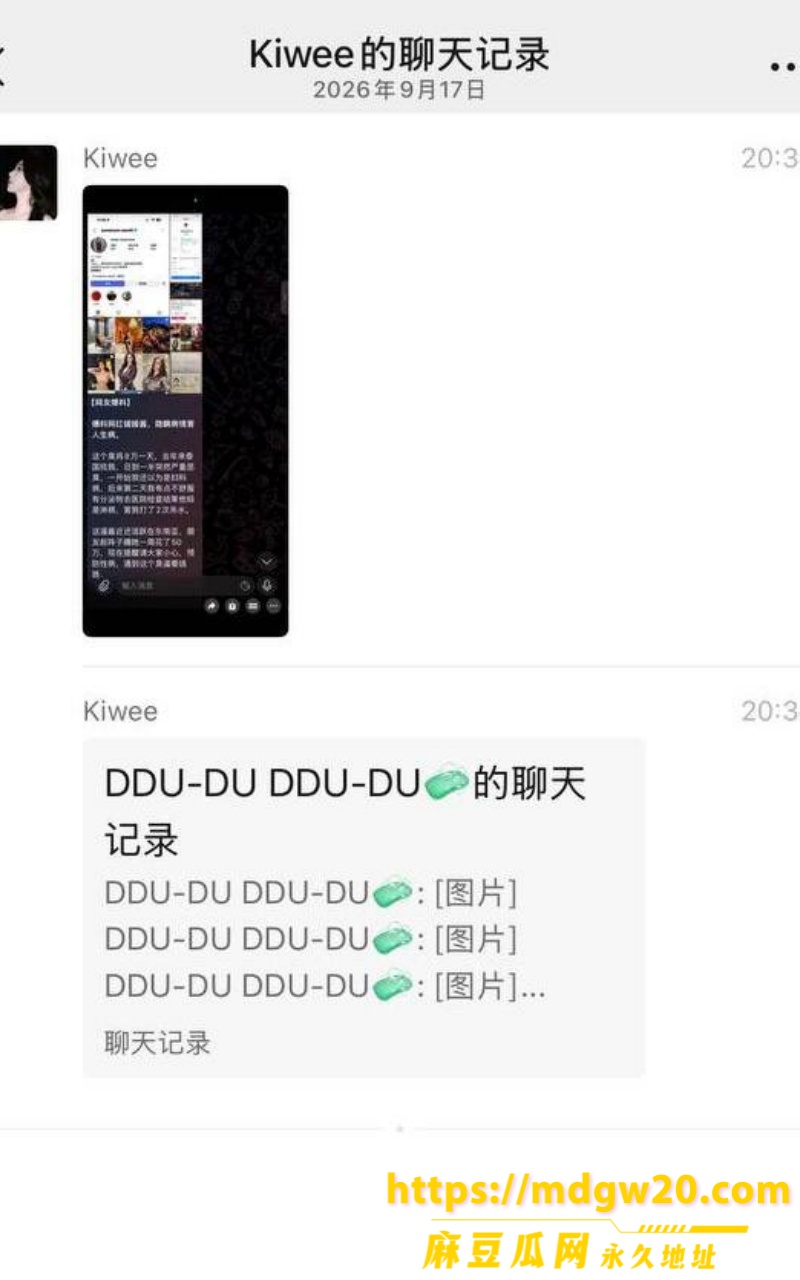This screenshot has height=1280, width=800.
Task: Open the DDU-DU DDU-DU chat record card
Action: coord(363,907)
